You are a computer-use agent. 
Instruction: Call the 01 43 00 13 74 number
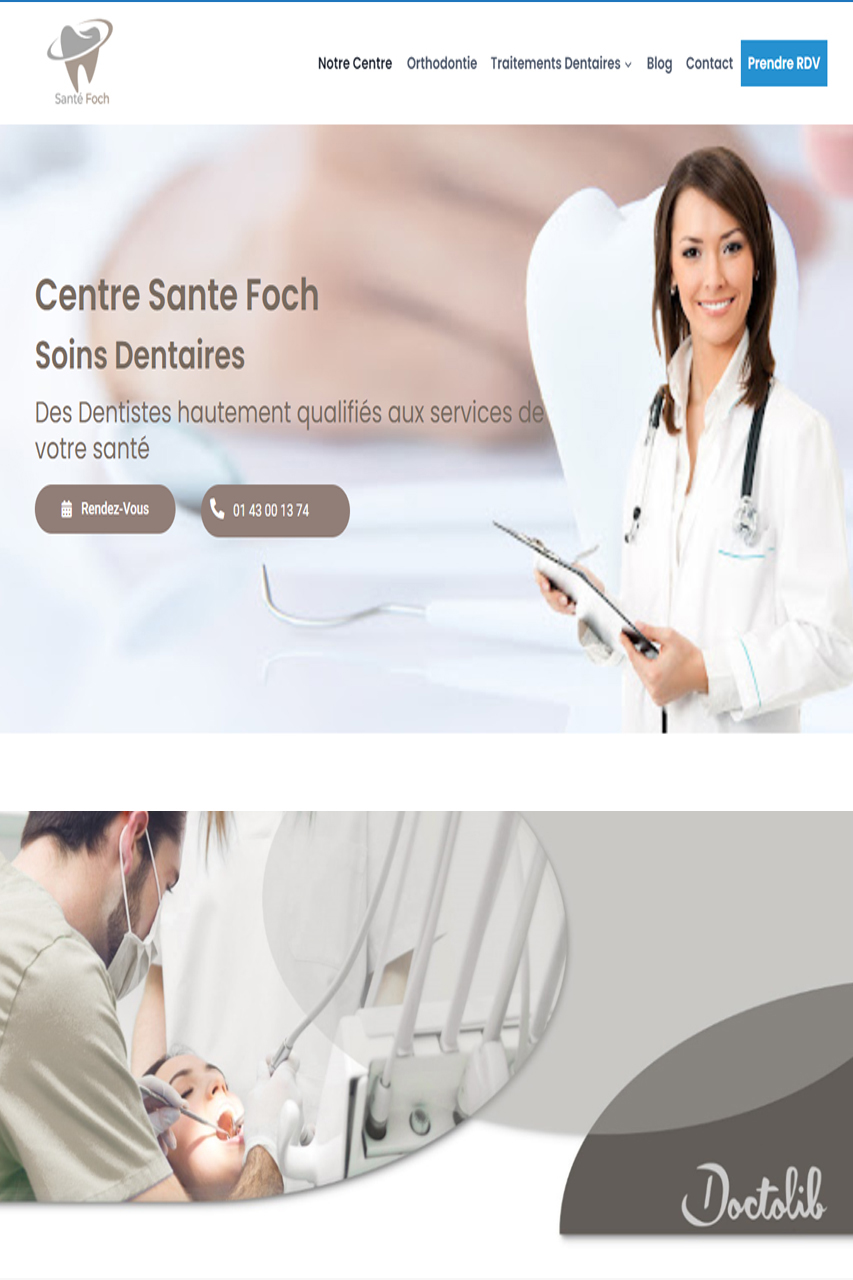275,510
